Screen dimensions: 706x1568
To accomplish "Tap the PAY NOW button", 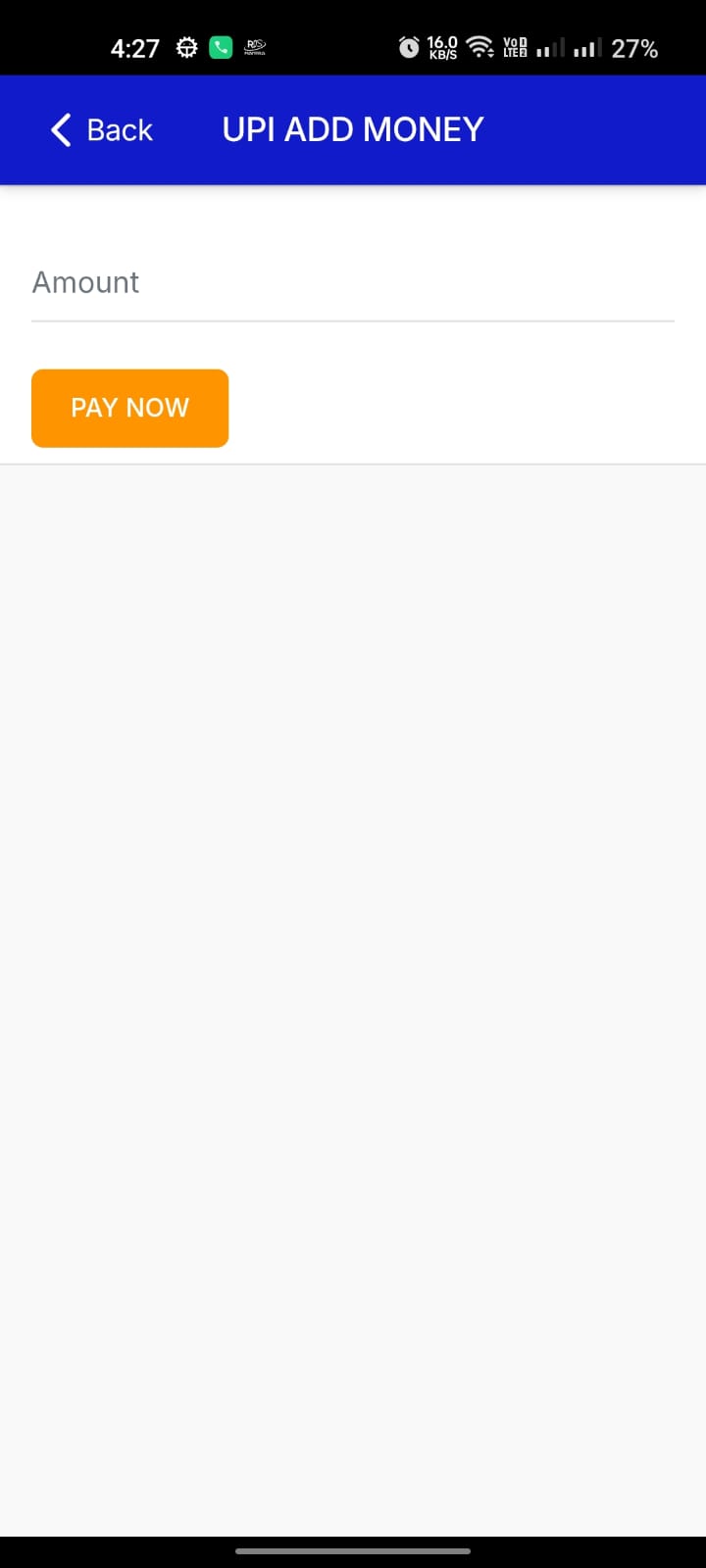I will (x=129, y=408).
